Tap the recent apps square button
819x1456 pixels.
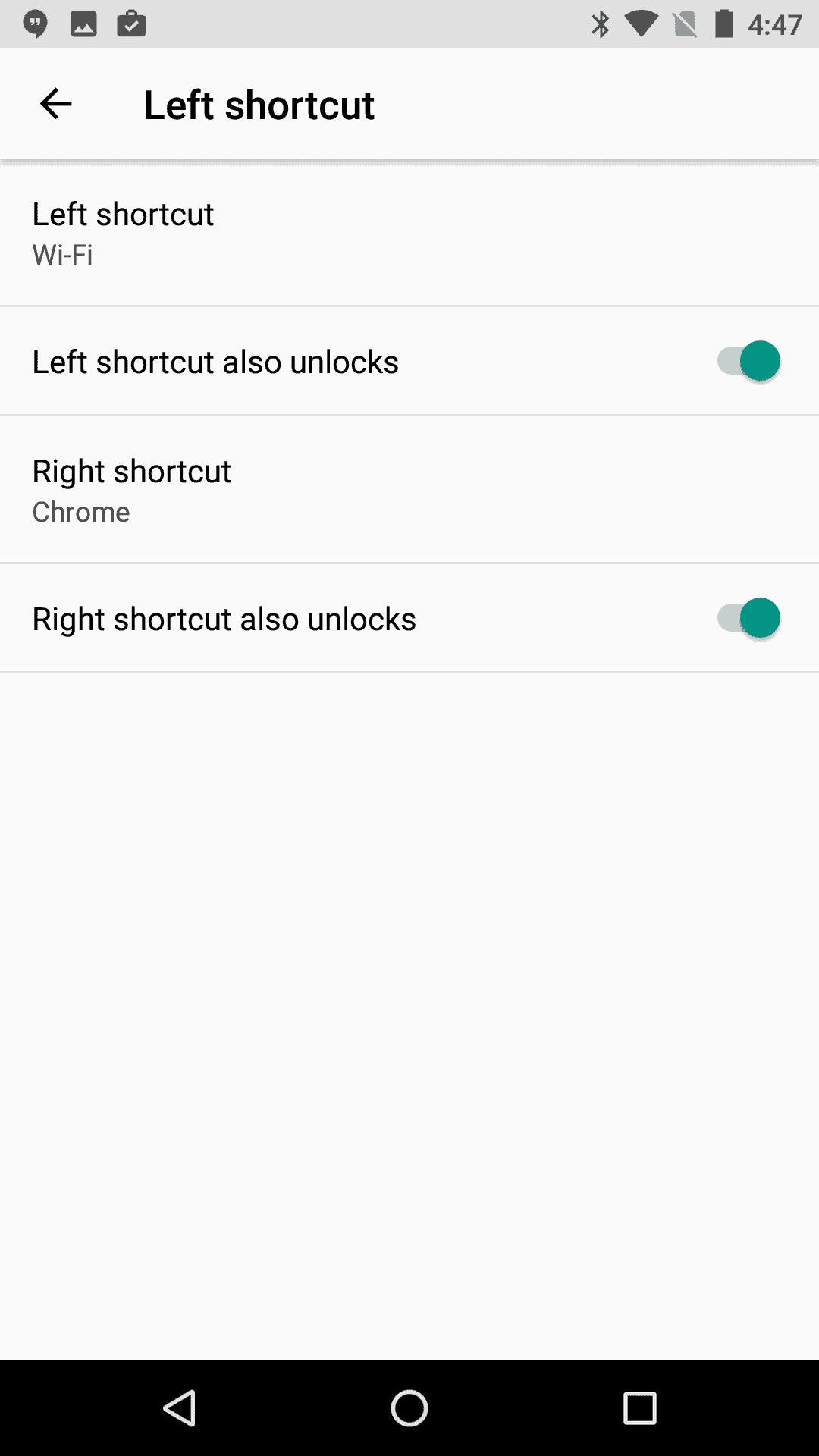pos(640,1409)
